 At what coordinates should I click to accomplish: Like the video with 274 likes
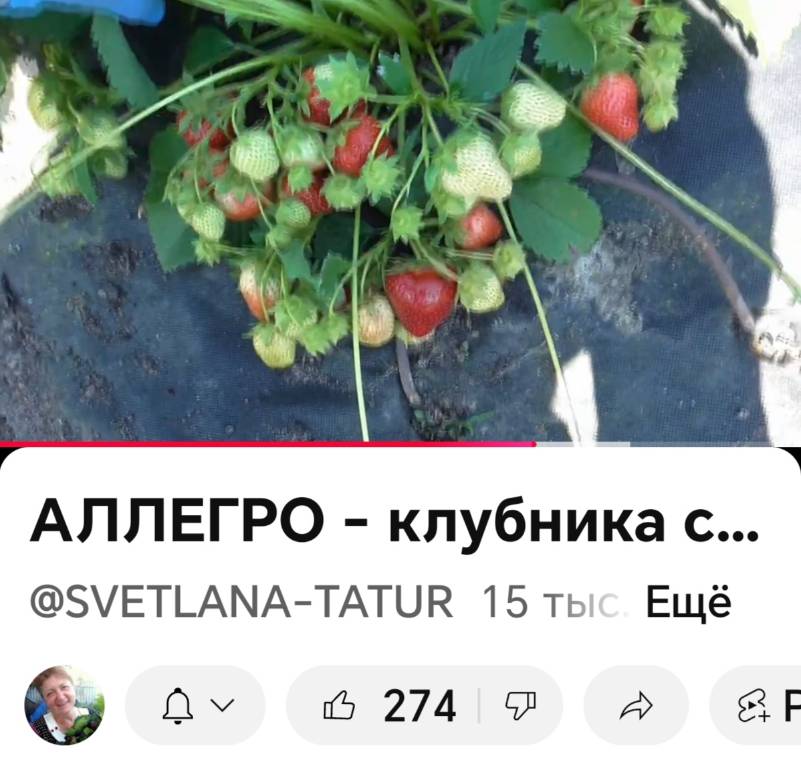pos(390,706)
